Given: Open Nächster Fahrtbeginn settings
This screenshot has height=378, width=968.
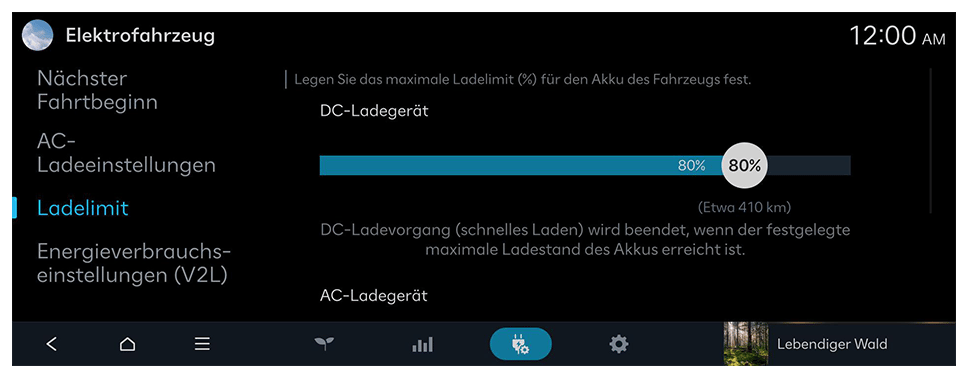Looking at the screenshot, I should 98,90.
